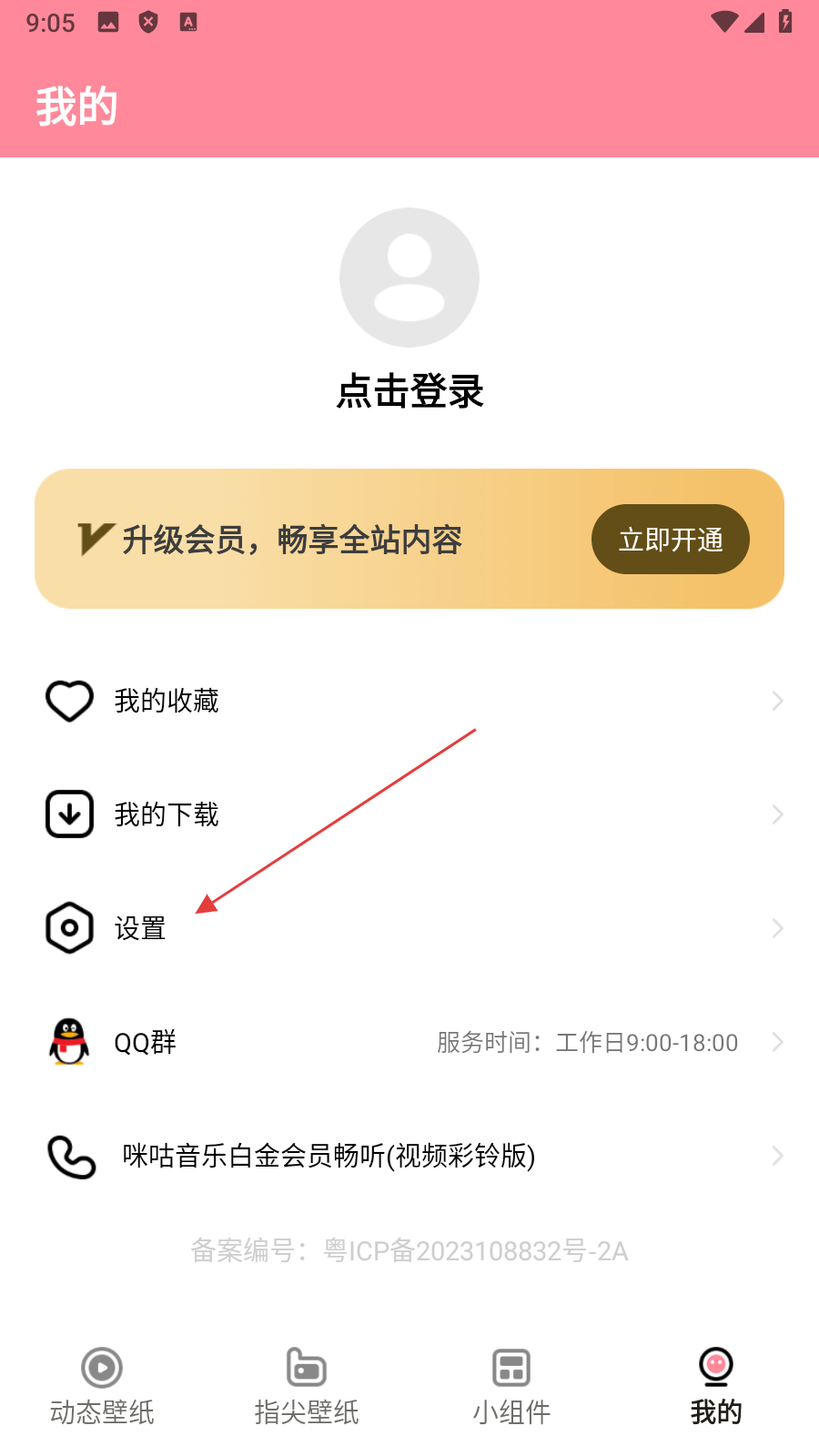Tap the 立即开通 membership button

point(670,540)
